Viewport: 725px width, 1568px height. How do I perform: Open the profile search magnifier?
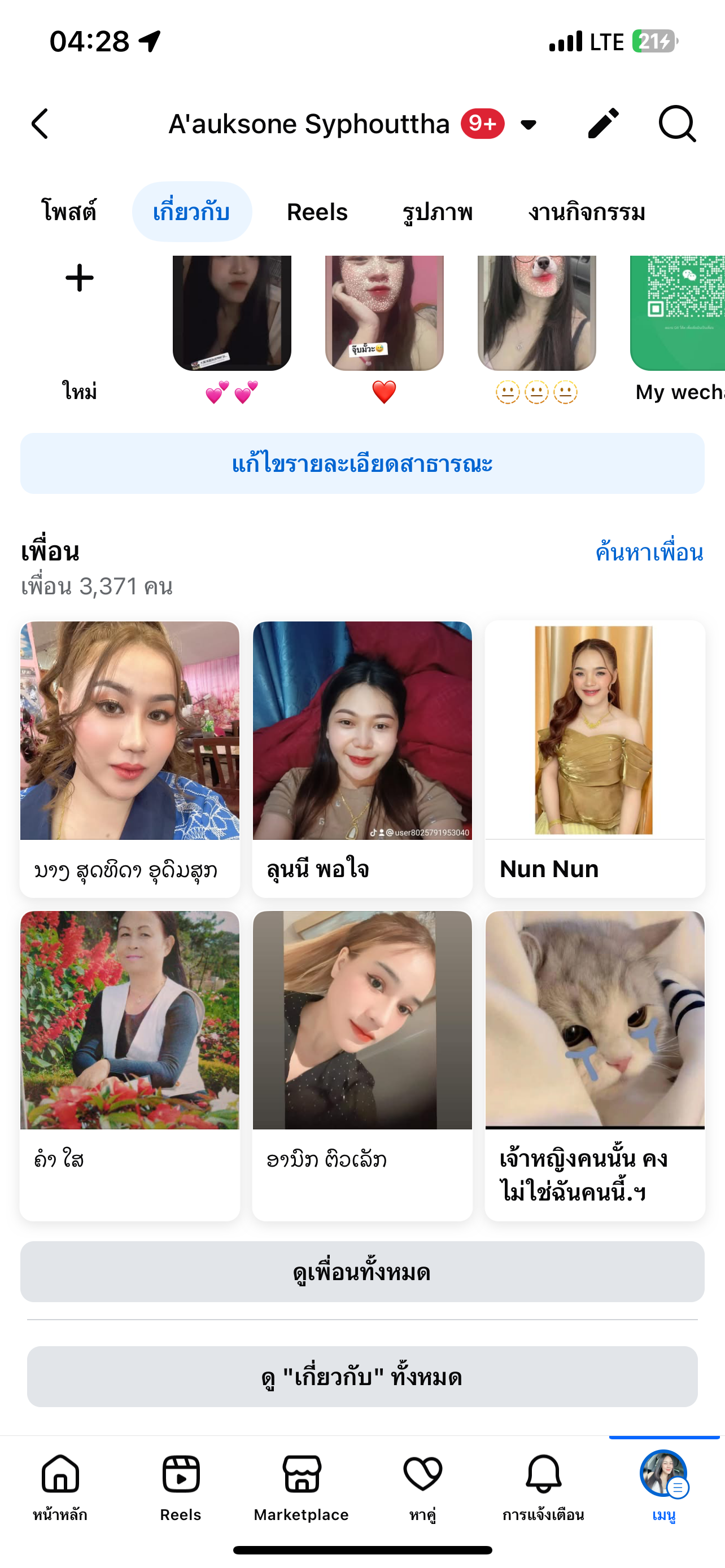676,124
